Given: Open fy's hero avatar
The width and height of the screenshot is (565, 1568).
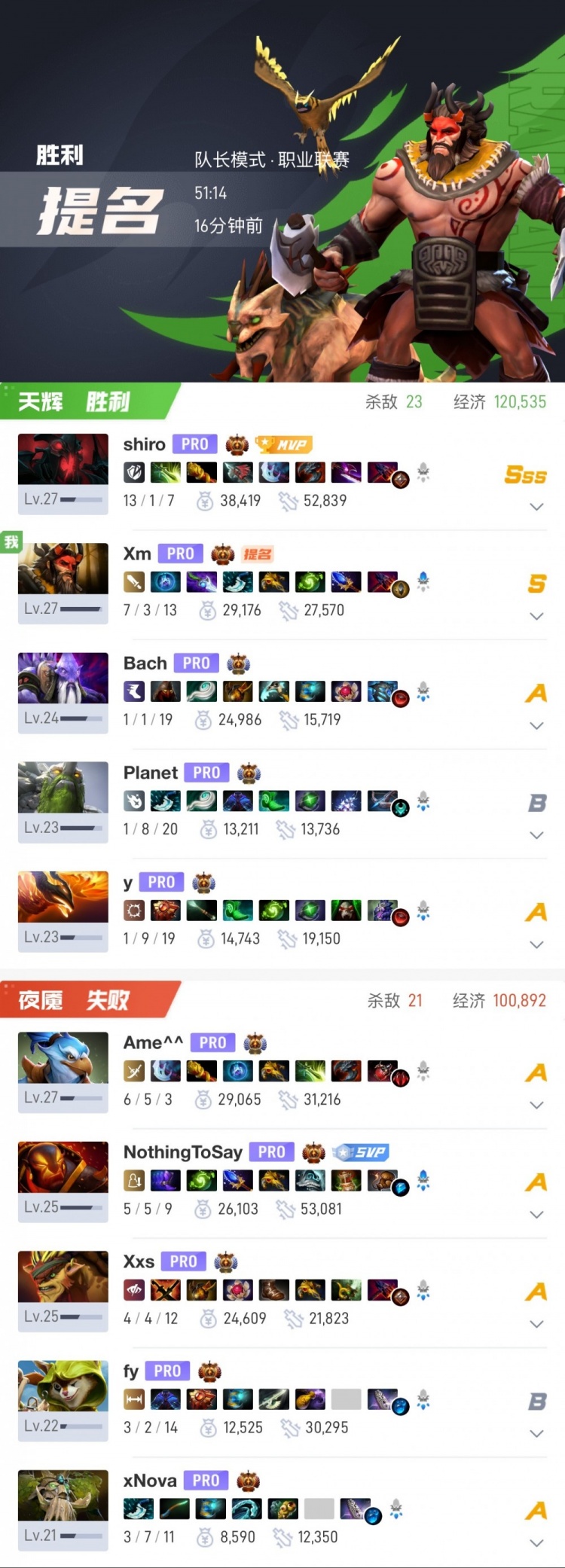Looking at the screenshot, I should (63, 1386).
